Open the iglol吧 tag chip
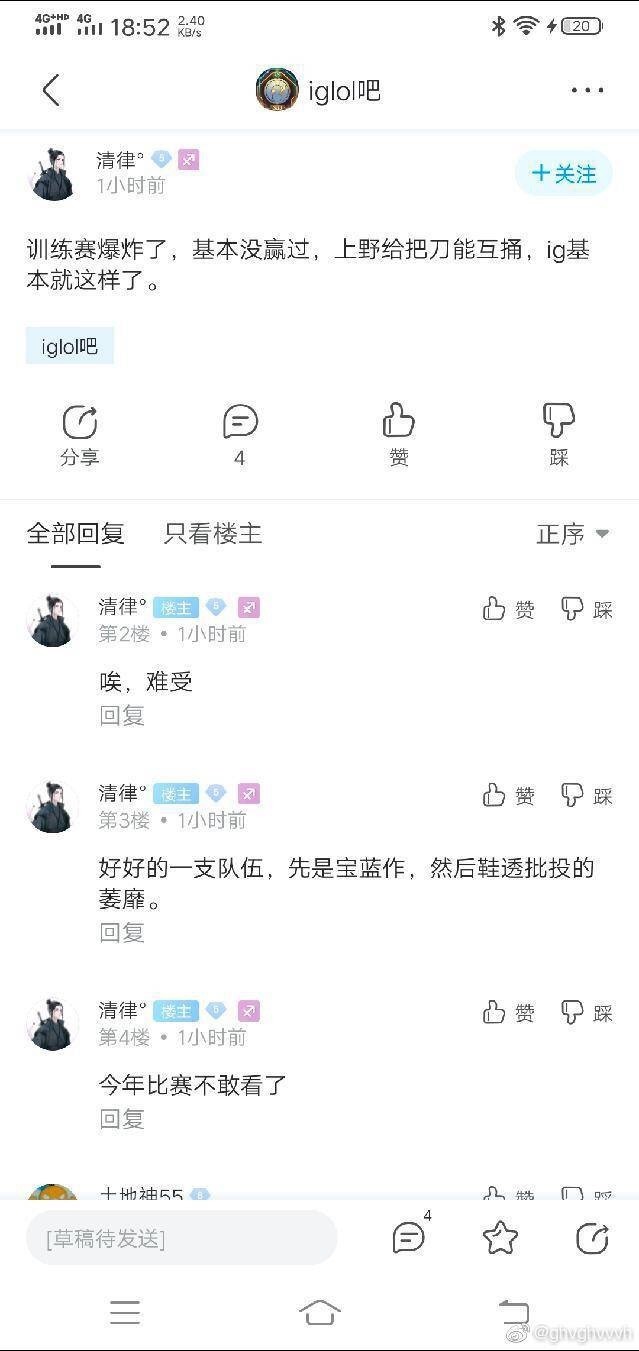639x1351 pixels. [x=70, y=346]
